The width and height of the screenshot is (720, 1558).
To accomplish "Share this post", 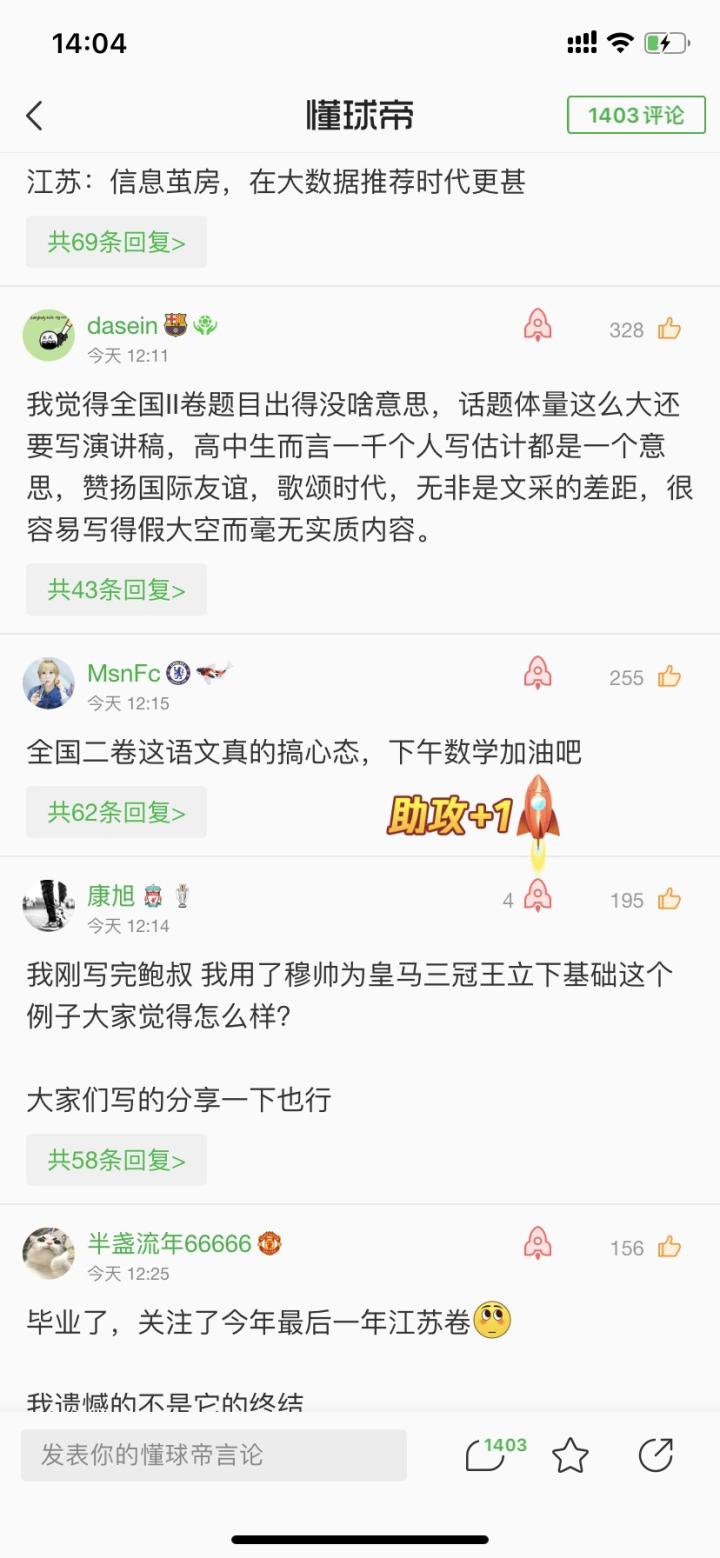I will (x=656, y=1455).
